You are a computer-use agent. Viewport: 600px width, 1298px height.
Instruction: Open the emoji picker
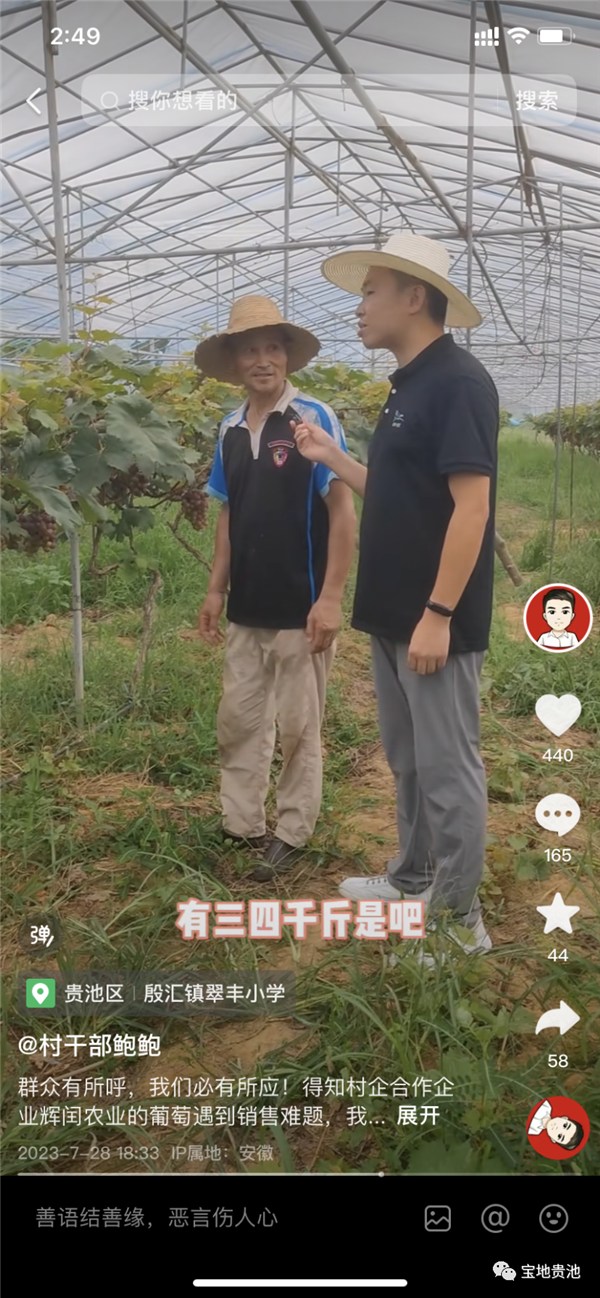pyautogui.click(x=553, y=1217)
